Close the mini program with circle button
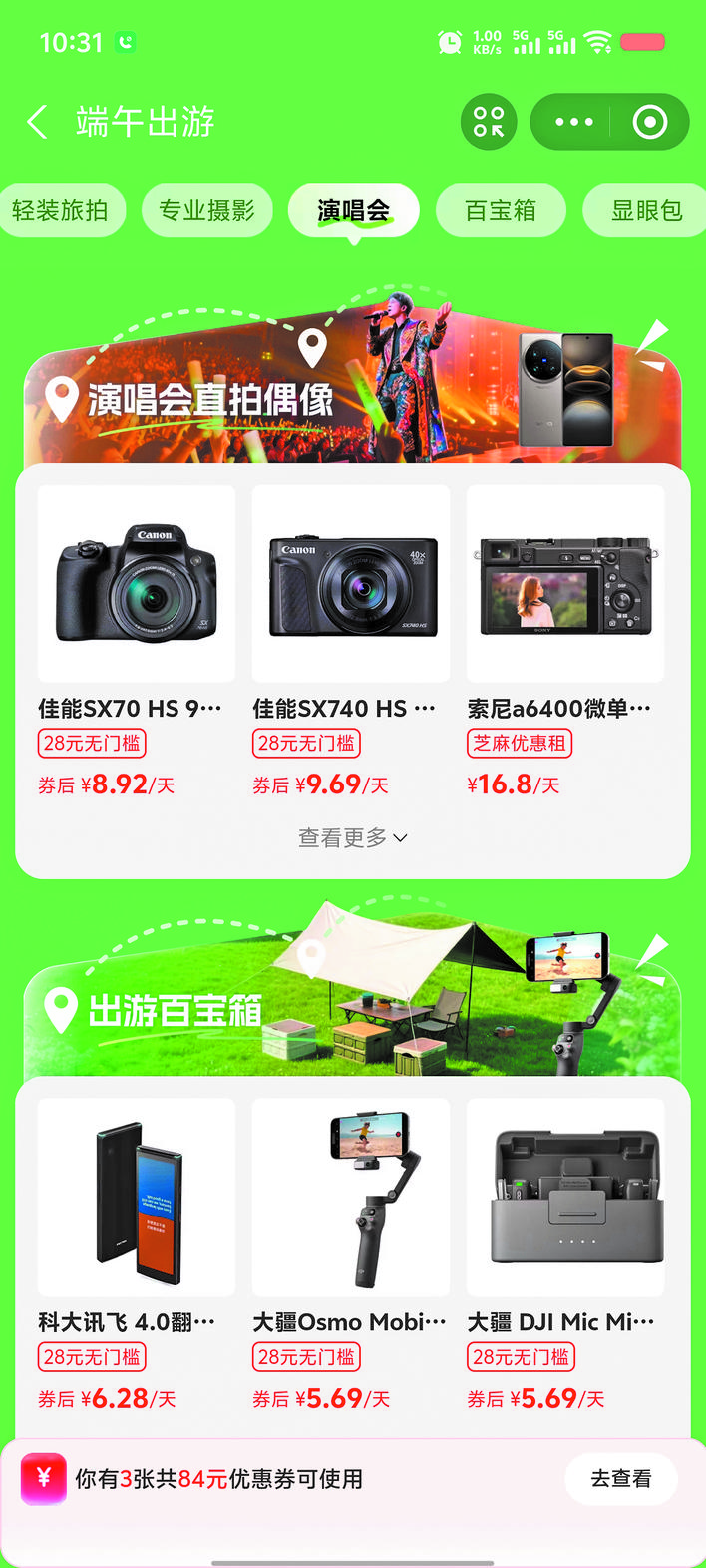 [650, 122]
